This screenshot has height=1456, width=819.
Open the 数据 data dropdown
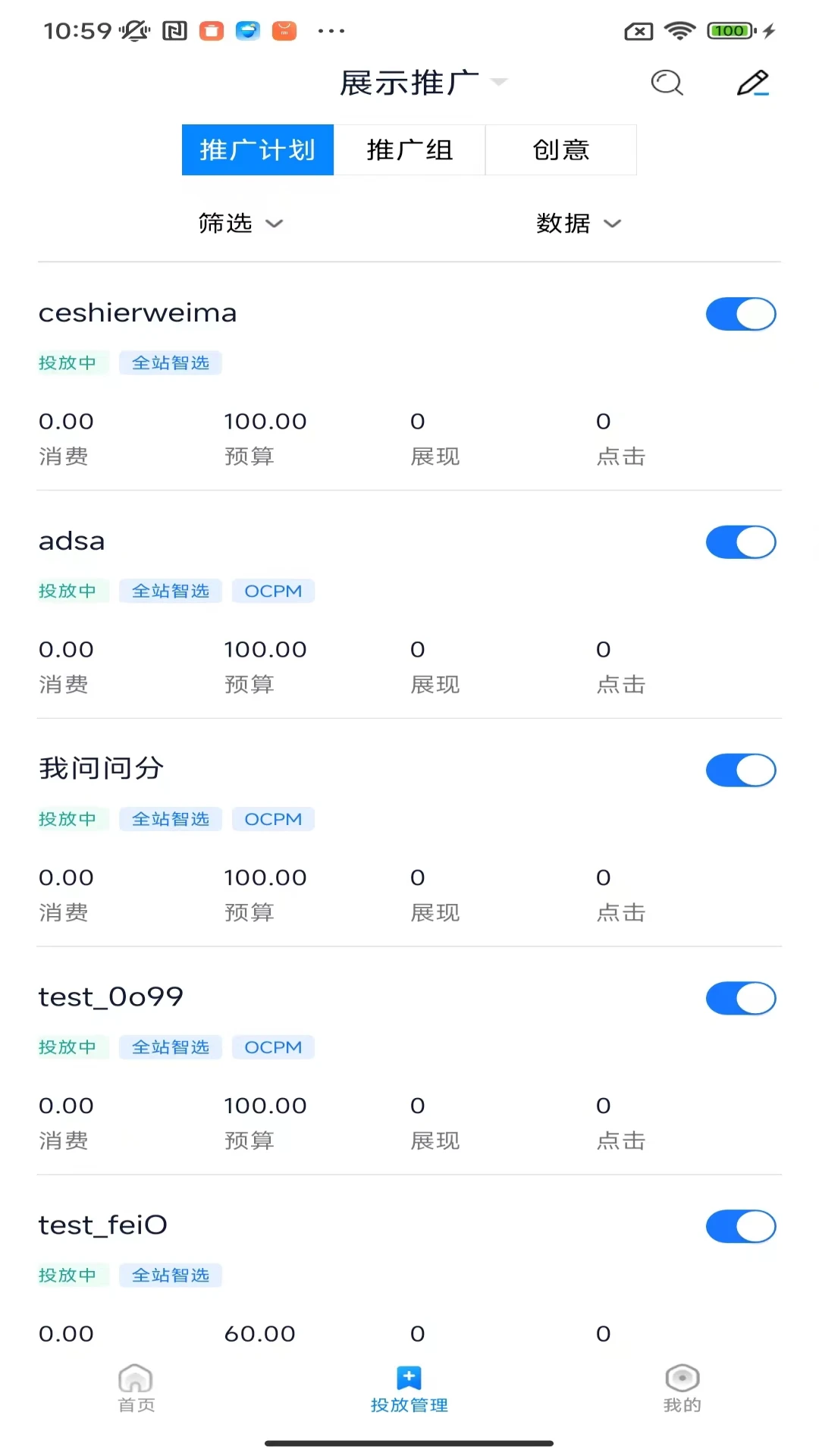(x=579, y=223)
